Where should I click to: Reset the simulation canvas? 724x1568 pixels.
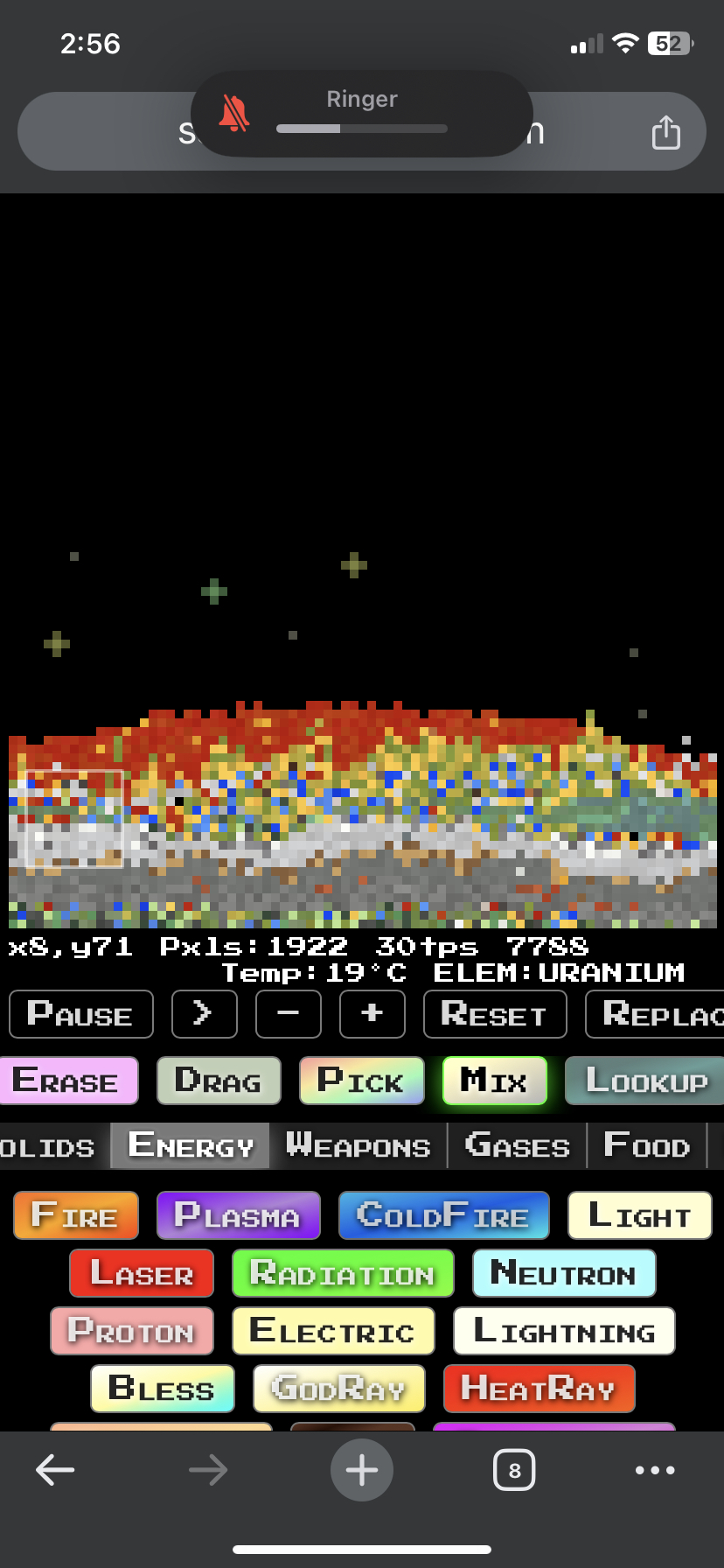494,1014
